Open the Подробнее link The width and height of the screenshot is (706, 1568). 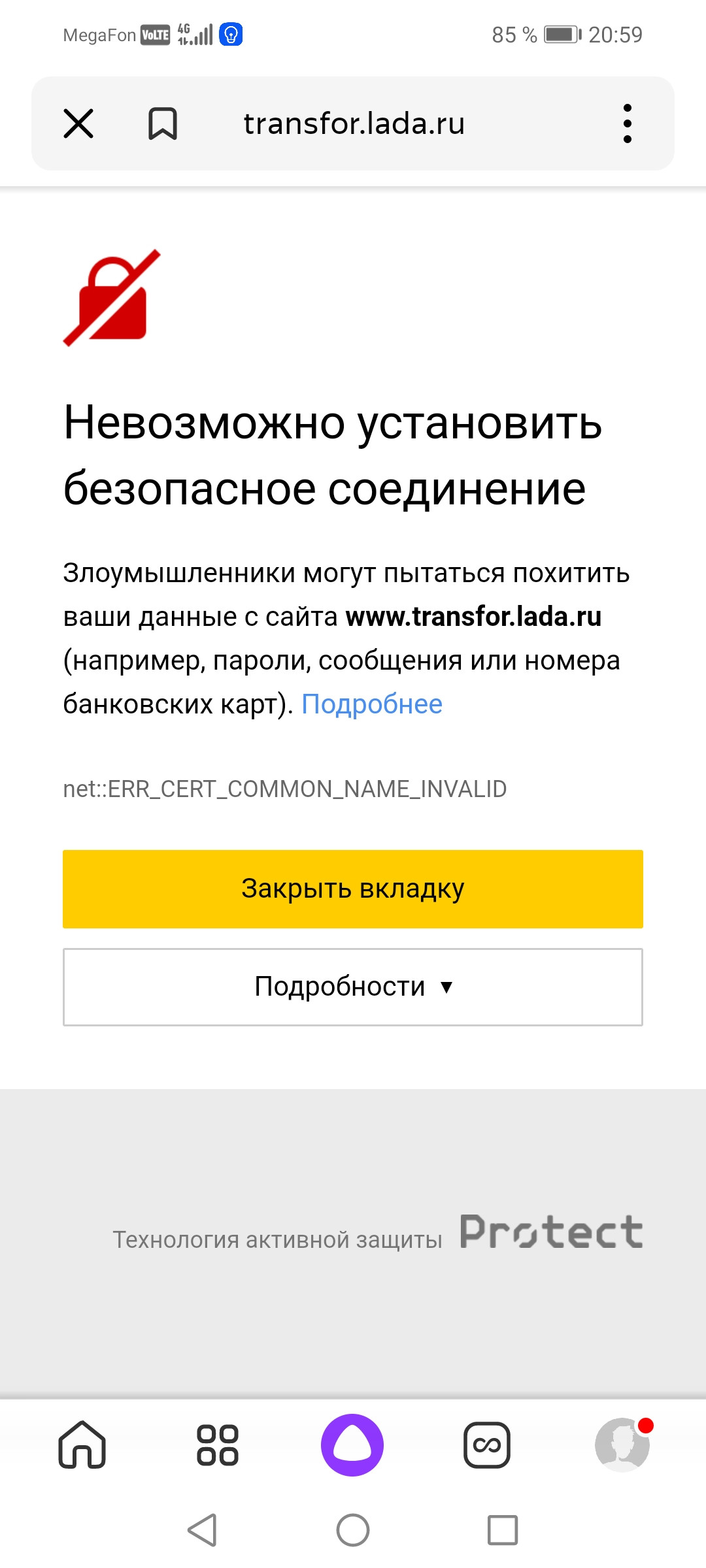[x=372, y=704]
